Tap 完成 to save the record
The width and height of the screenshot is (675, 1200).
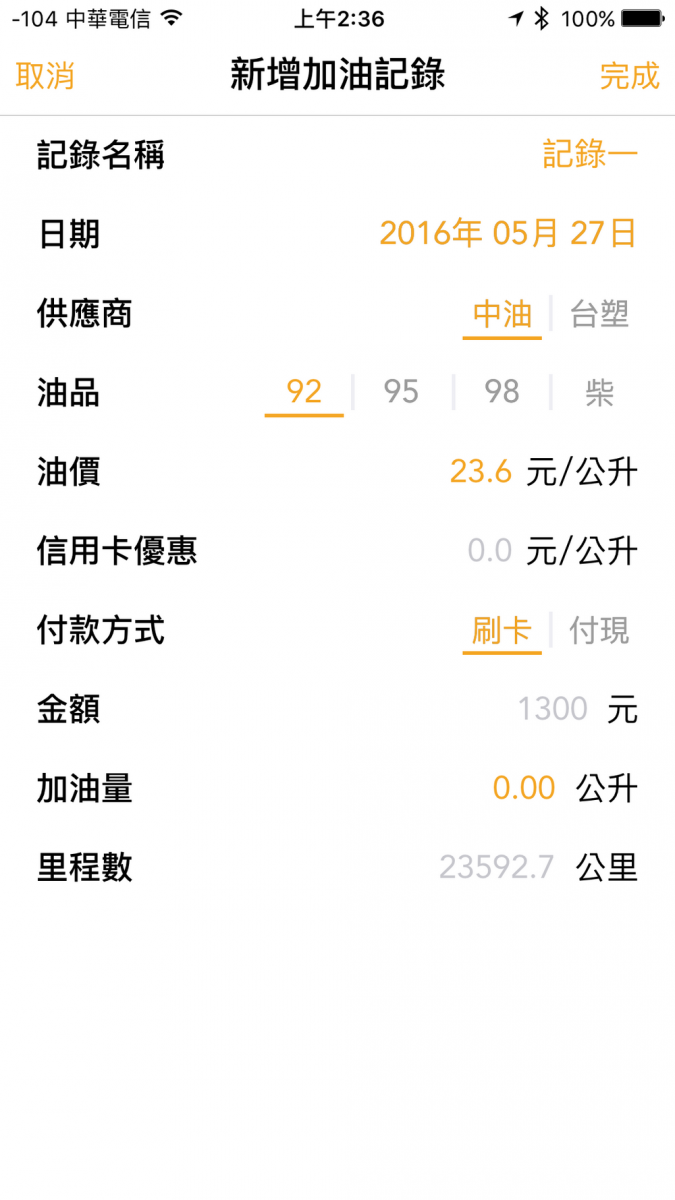[x=629, y=76]
